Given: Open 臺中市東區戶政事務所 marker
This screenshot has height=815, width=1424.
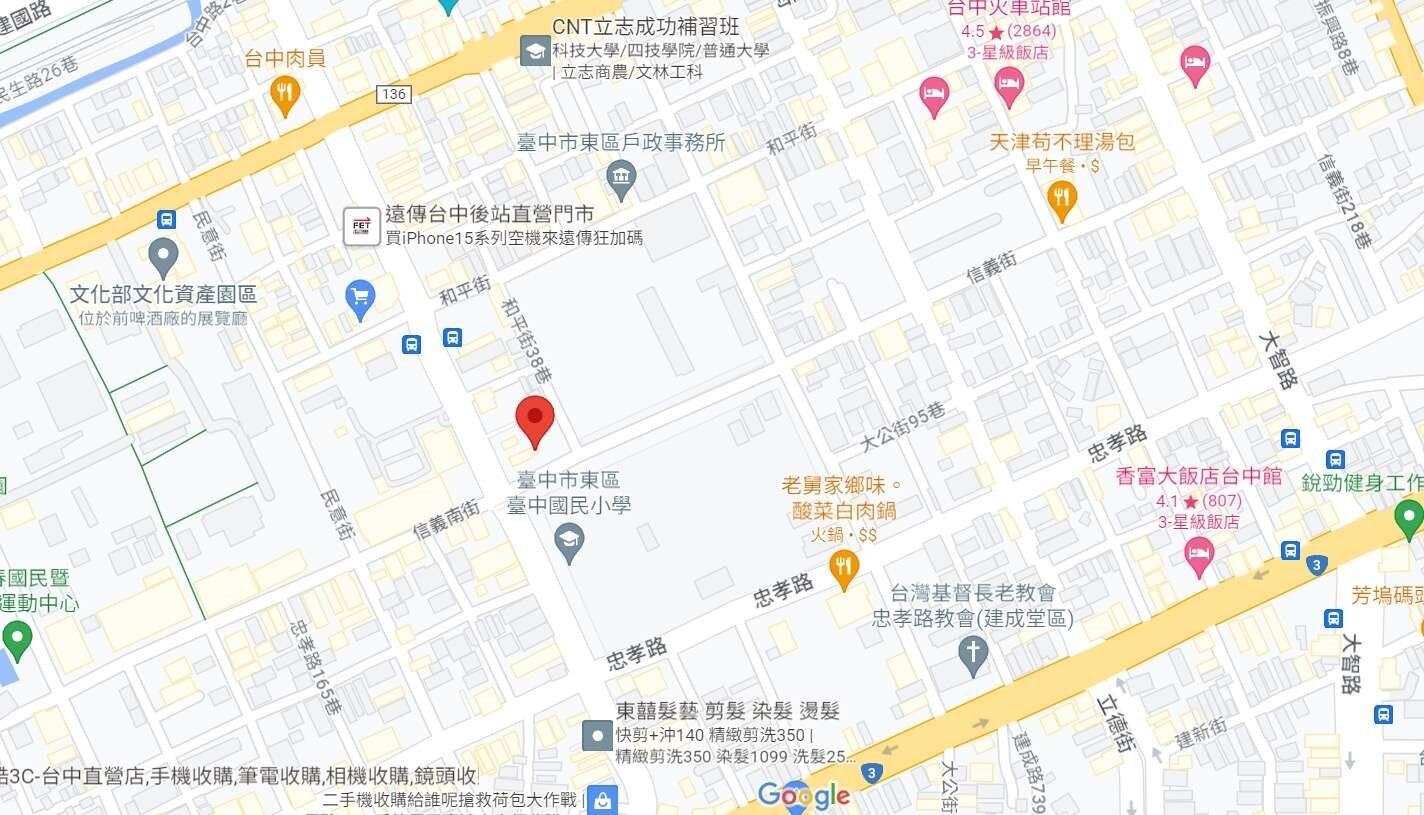Looking at the screenshot, I should pos(621,180).
